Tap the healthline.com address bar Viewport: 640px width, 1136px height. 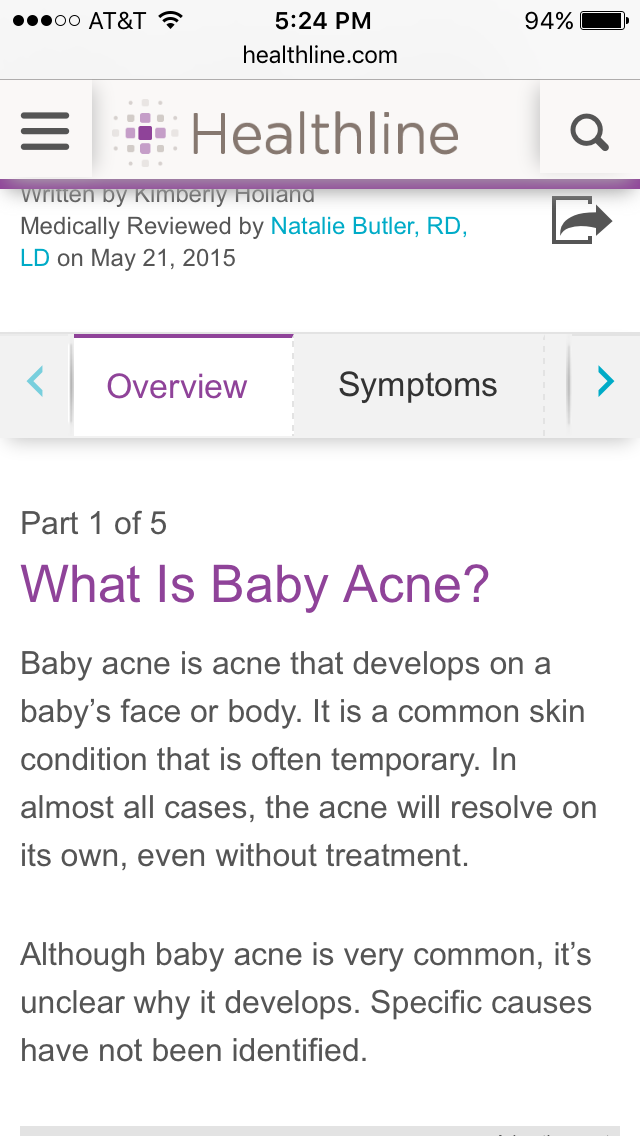tap(320, 55)
